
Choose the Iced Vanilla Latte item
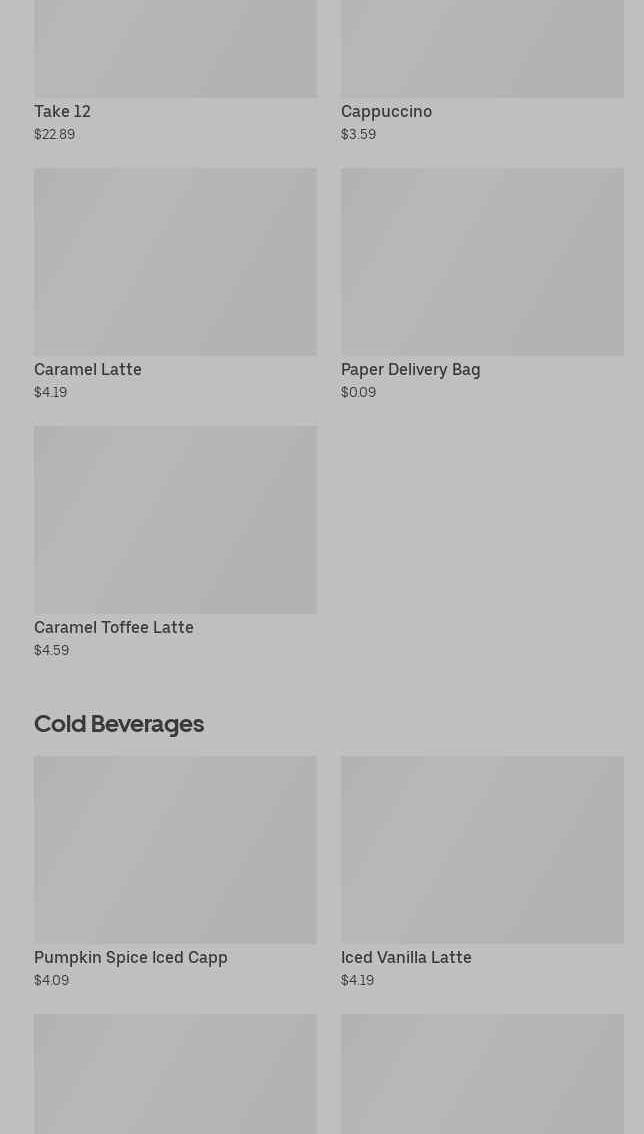pos(482,872)
